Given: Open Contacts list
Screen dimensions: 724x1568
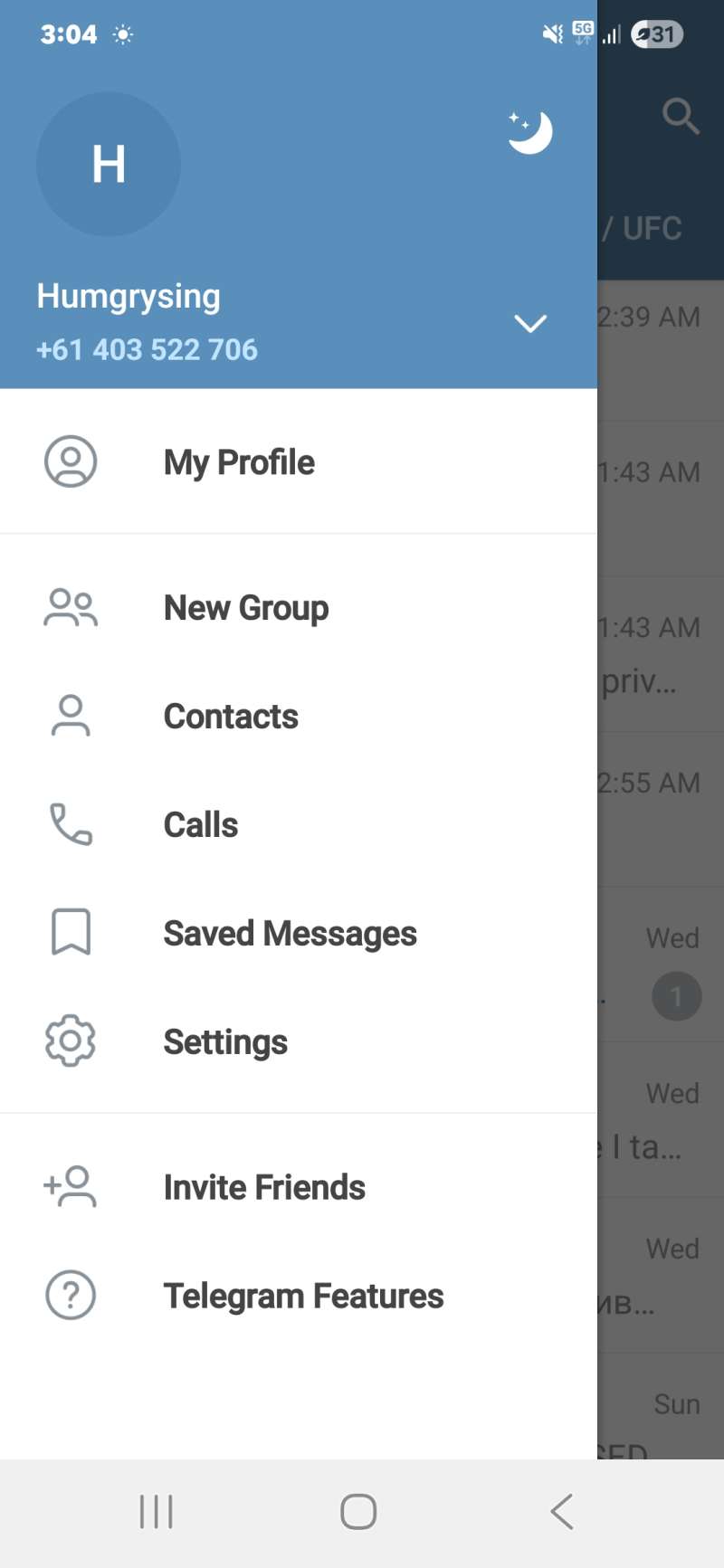Looking at the screenshot, I should [231, 717].
